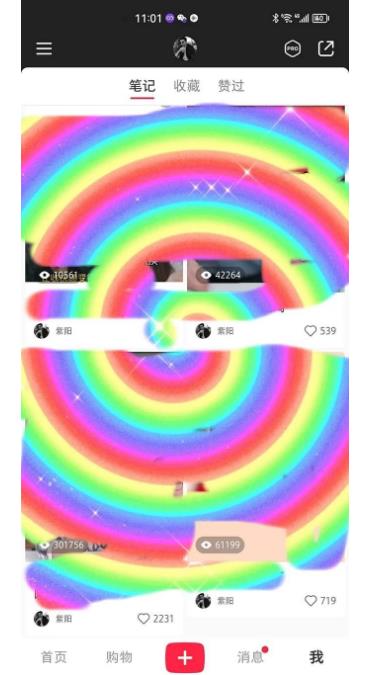The width and height of the screenshot is (383, 675).
Task: Like the note with 539 likes
Action: pyautogui.click(x=310, y=331)
